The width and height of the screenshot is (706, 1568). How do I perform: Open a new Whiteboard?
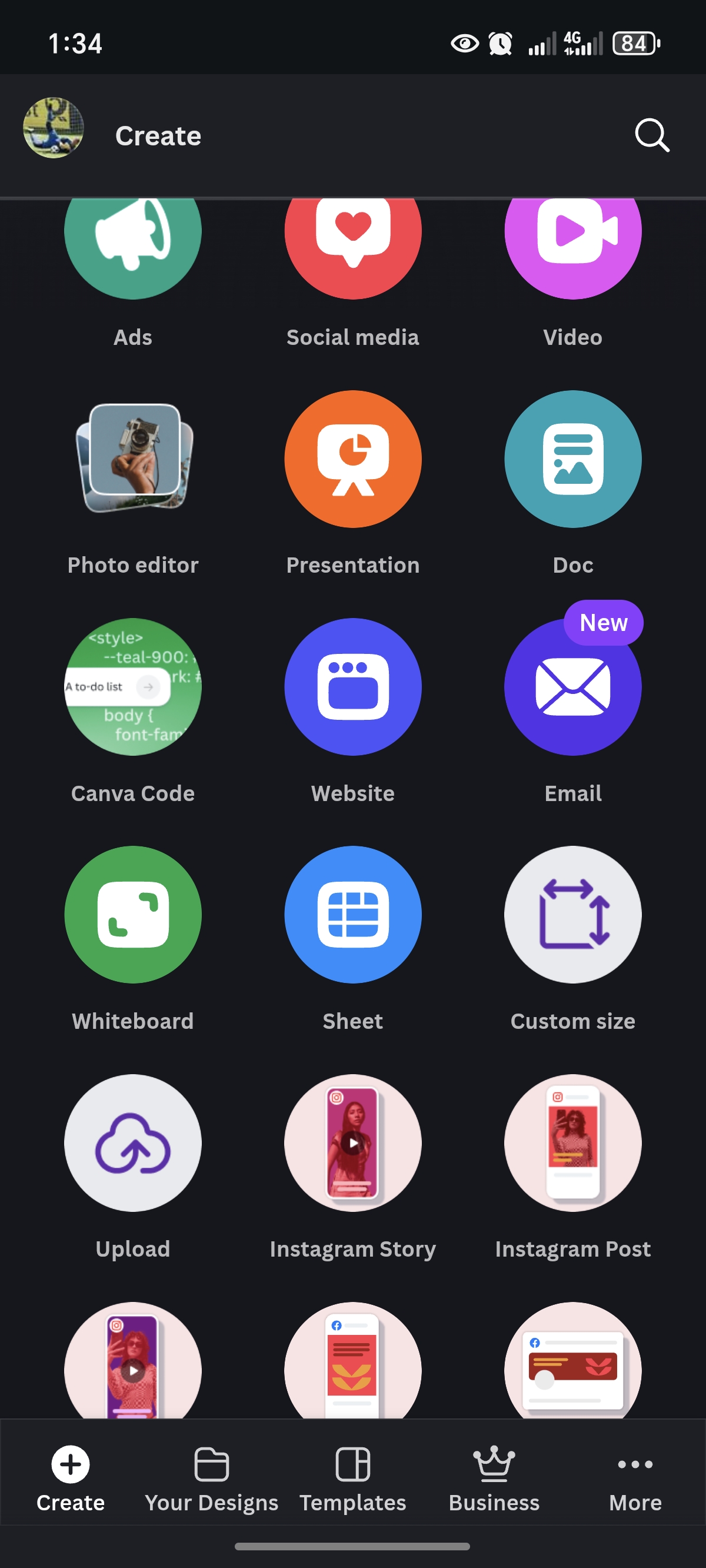coord(133,915)
